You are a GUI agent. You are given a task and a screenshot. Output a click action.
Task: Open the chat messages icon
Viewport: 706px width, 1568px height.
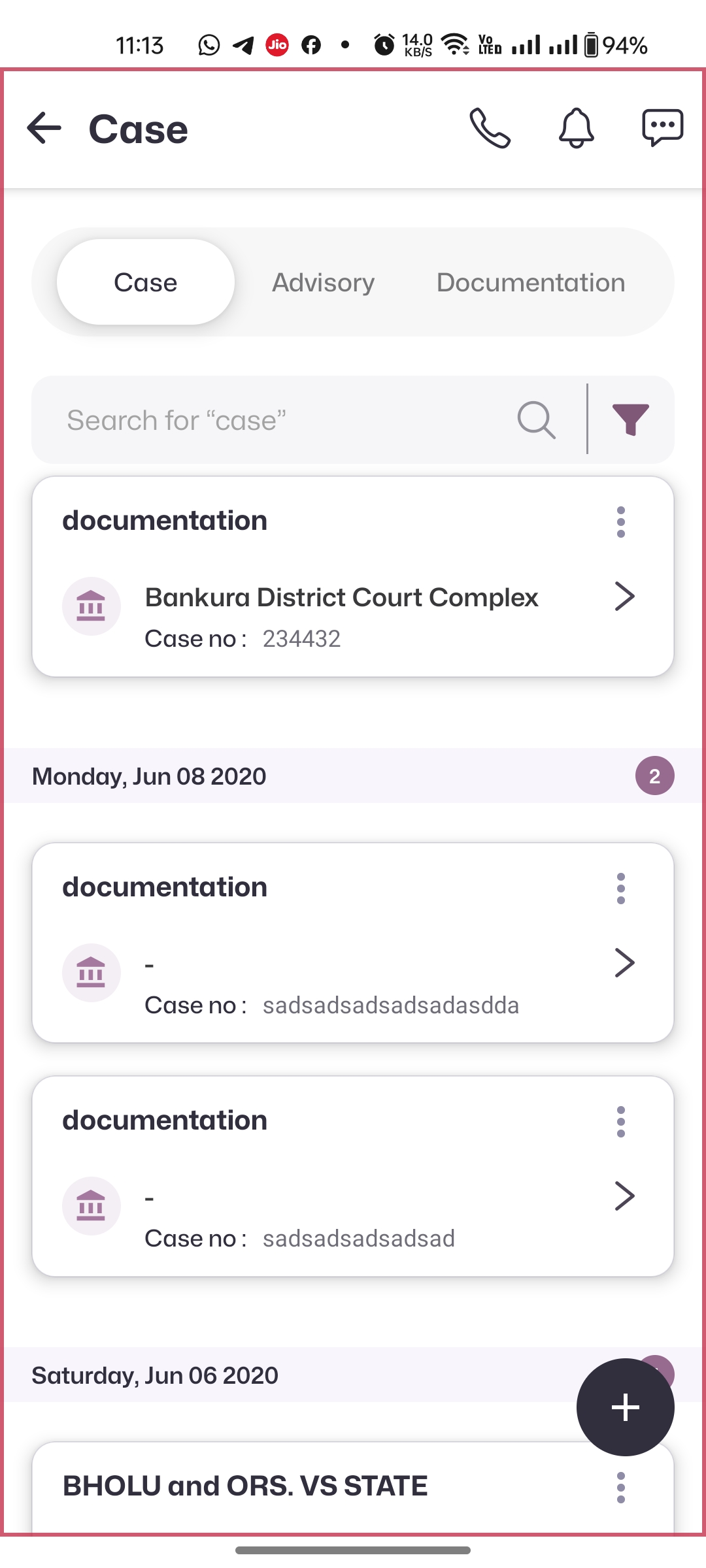pyautogui.click(x=662, y=128)
